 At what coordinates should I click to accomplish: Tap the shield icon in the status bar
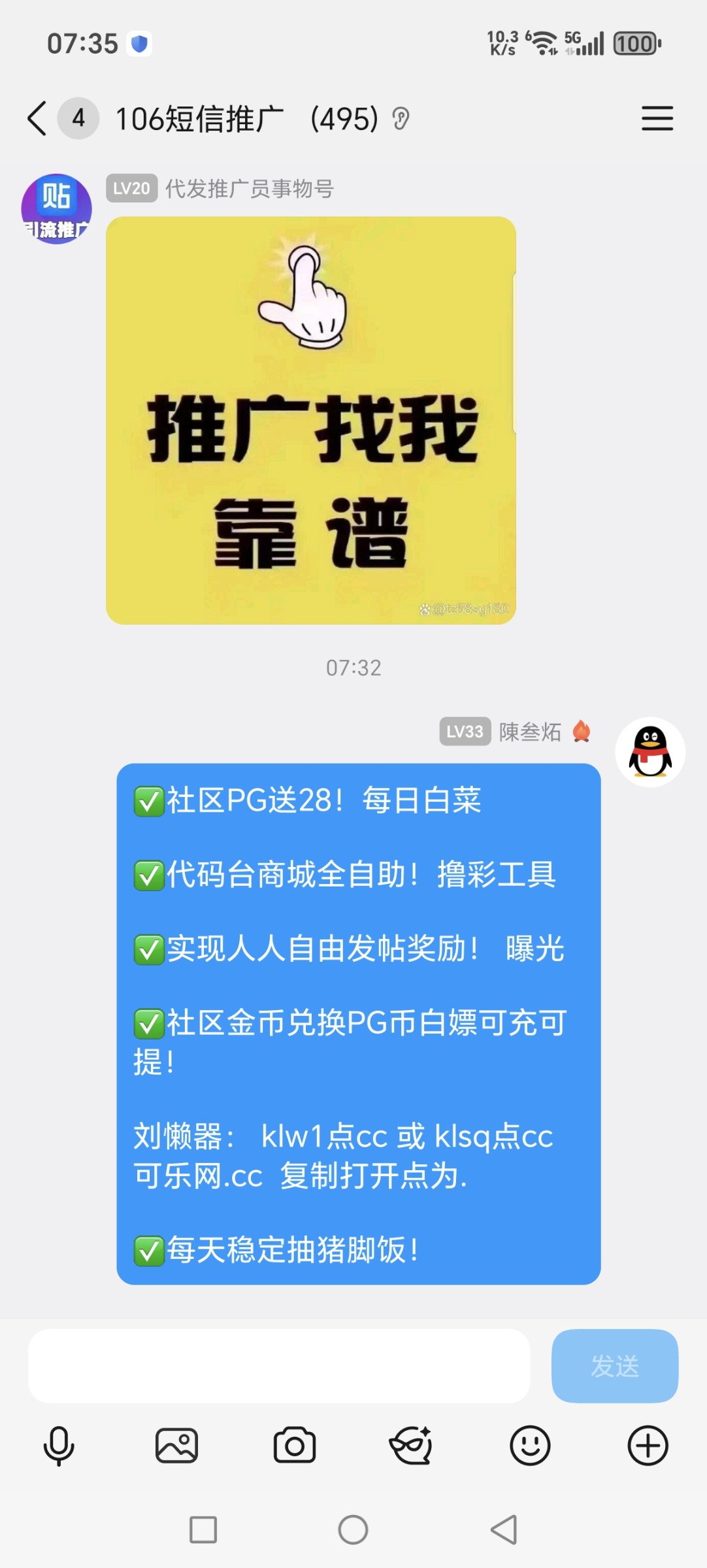[139, 43]
